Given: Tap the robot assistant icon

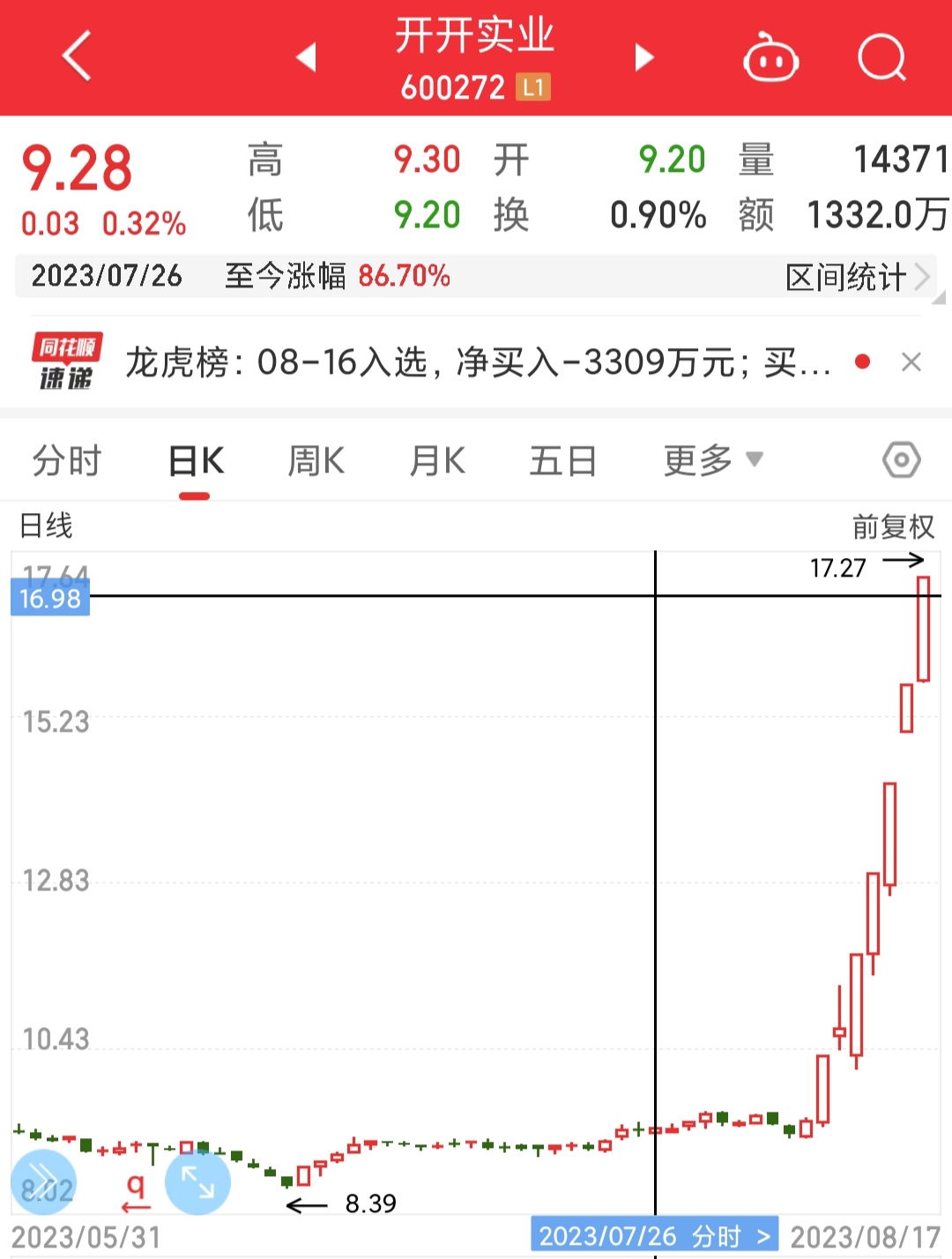Looking at the screenshot, I should 770,56.
